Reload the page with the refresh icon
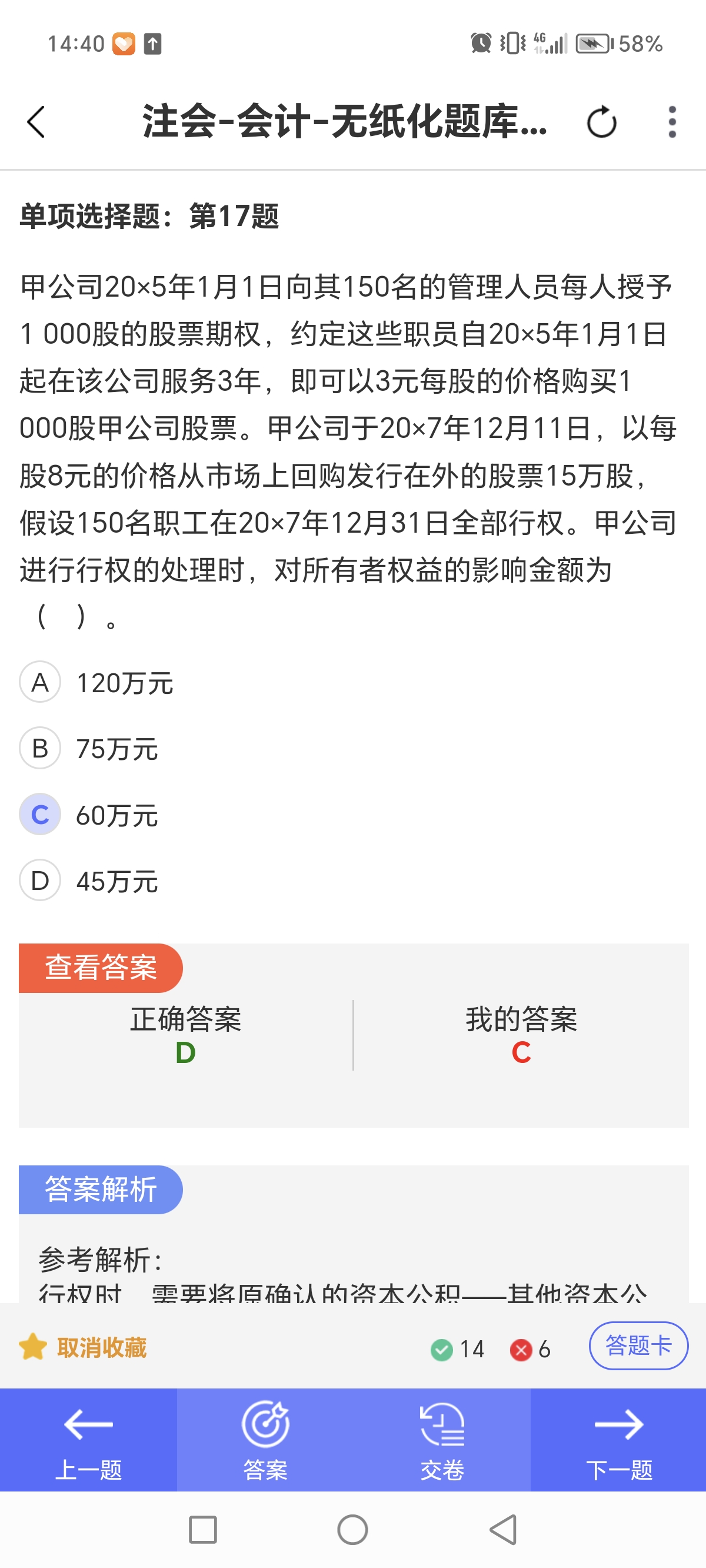The image size is (706, 1568). (x=601, y=122)
